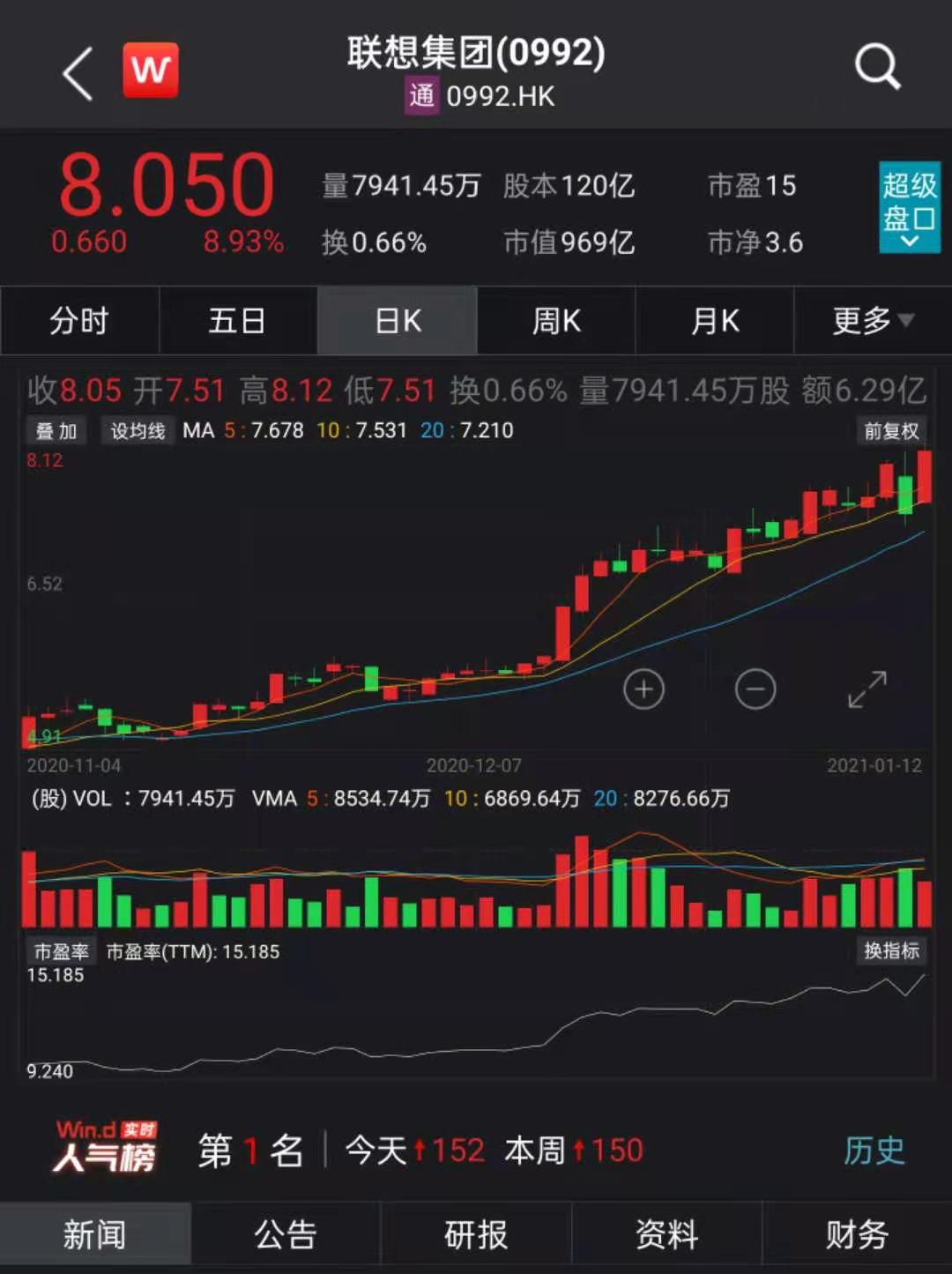Open the 更多 chart period dropdown
The height and width of the screenshot is (1274, 952).
click(x=873, y=321)
